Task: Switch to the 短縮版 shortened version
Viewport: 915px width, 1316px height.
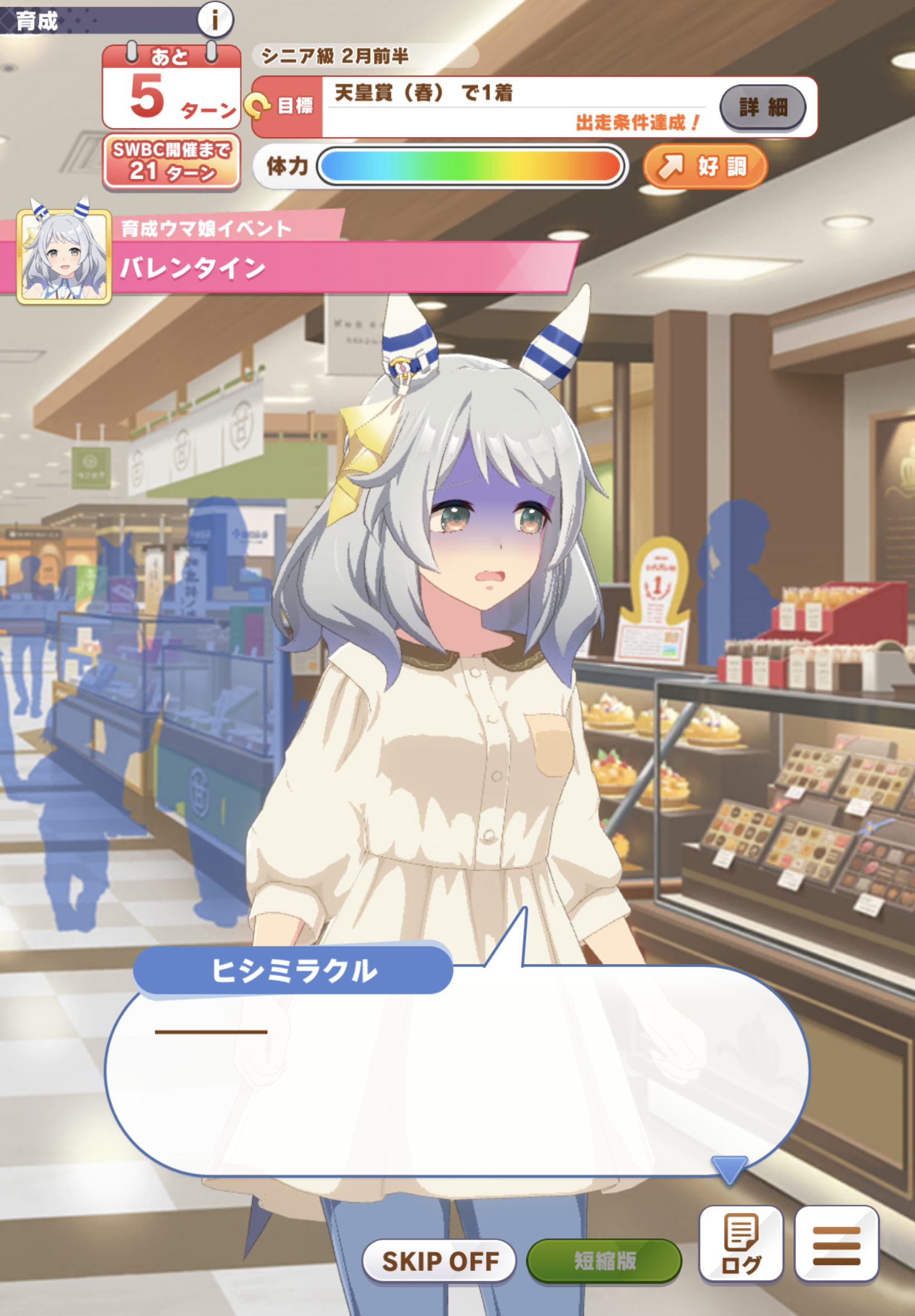Action: pyautogui.click(x=604, y=1260)
